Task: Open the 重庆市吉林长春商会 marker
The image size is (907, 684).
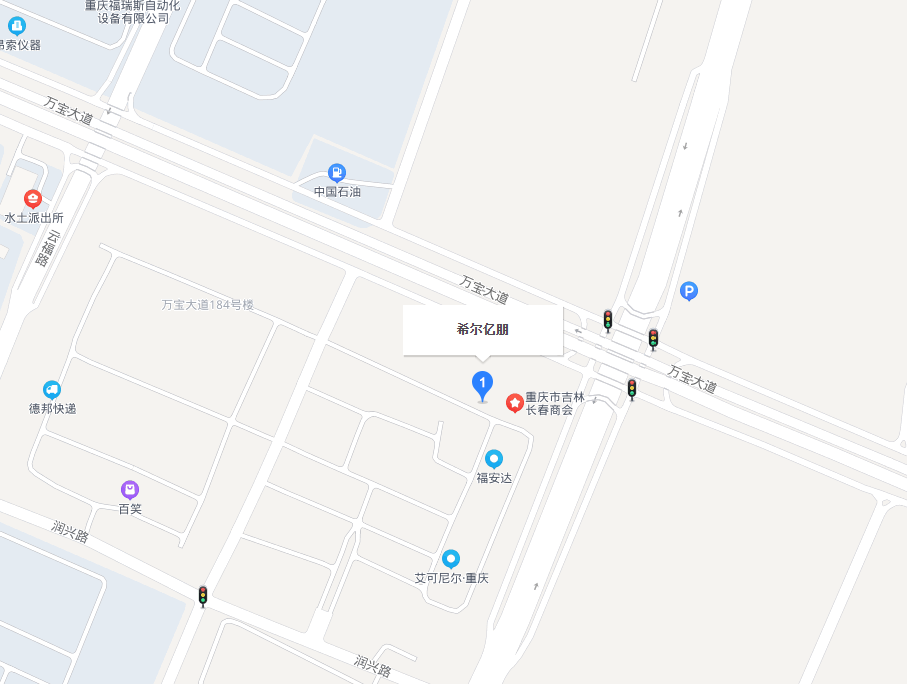Action: coord(514,402)
